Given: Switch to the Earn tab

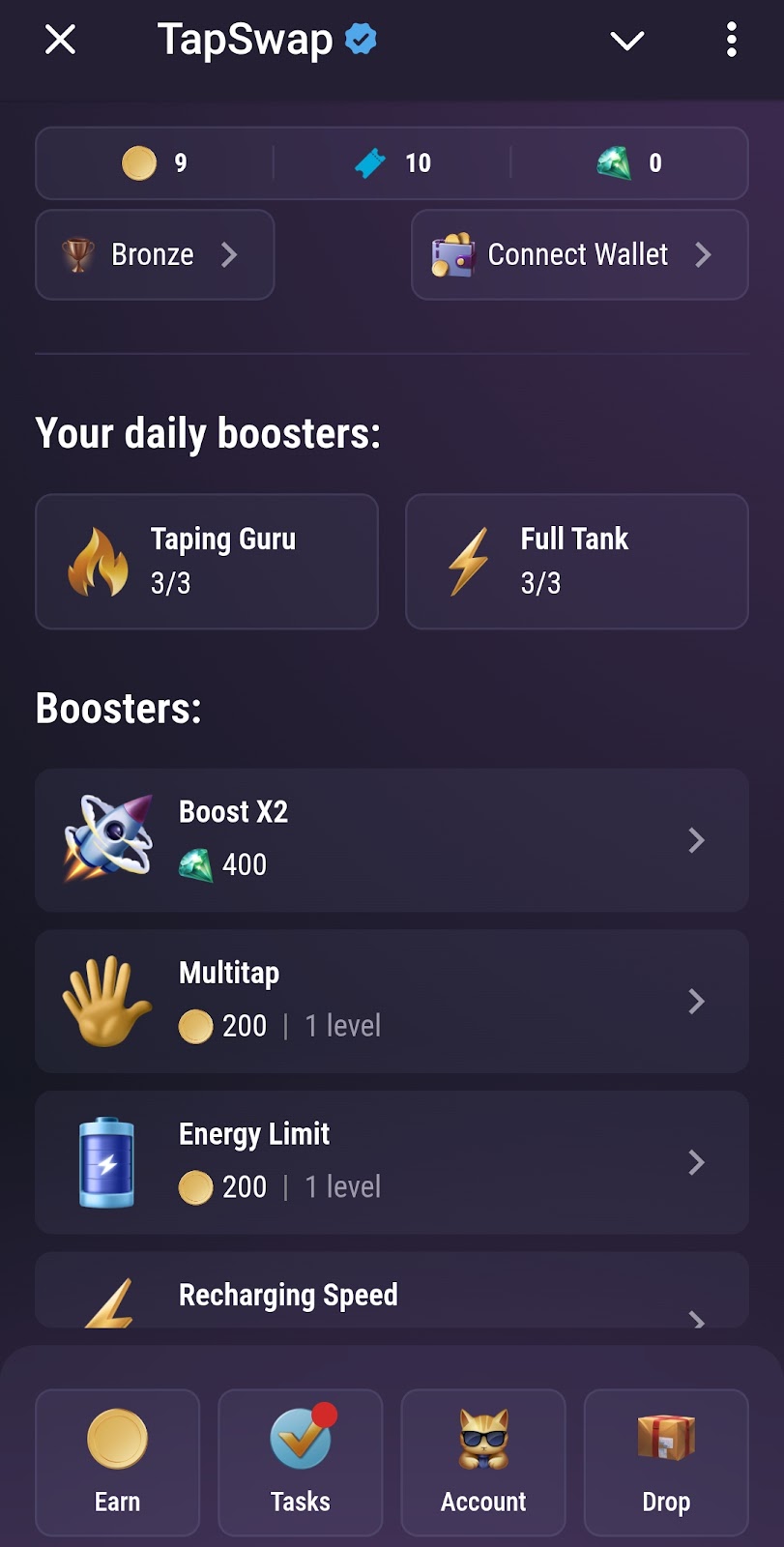Looking at the screenshot, I should (117, 1462).
